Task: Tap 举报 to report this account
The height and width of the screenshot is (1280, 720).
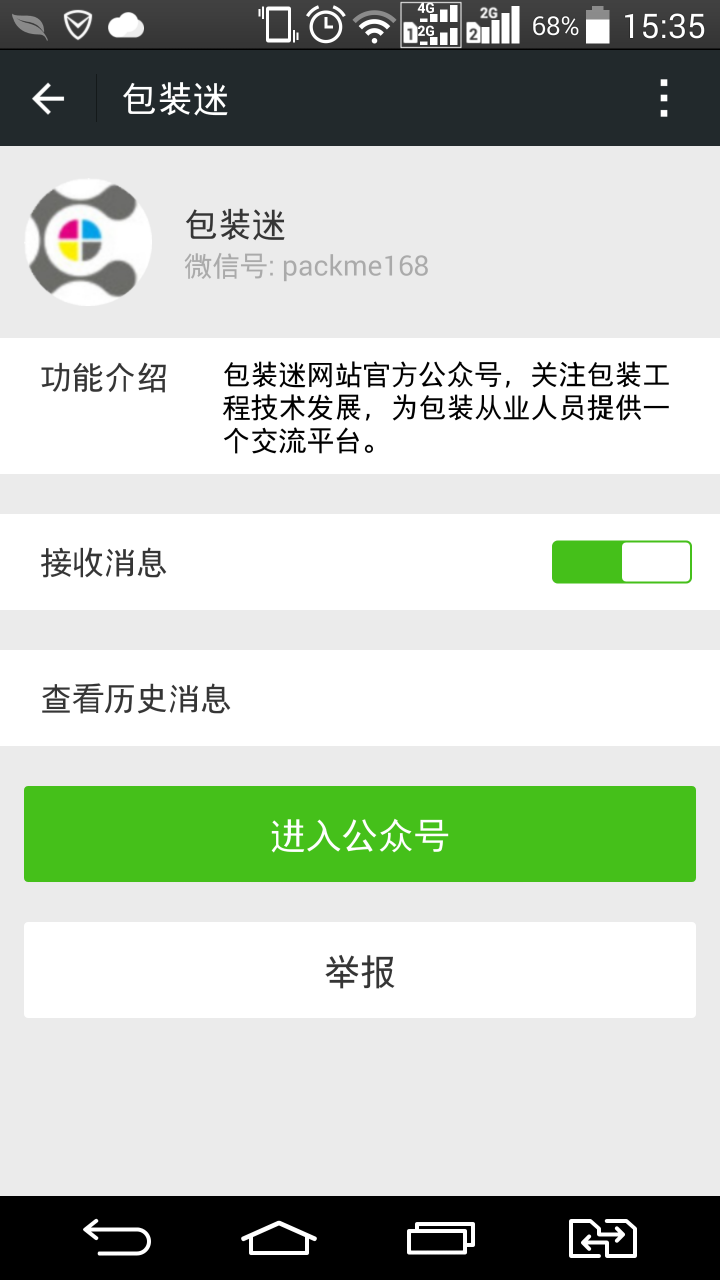Action: 360,970
